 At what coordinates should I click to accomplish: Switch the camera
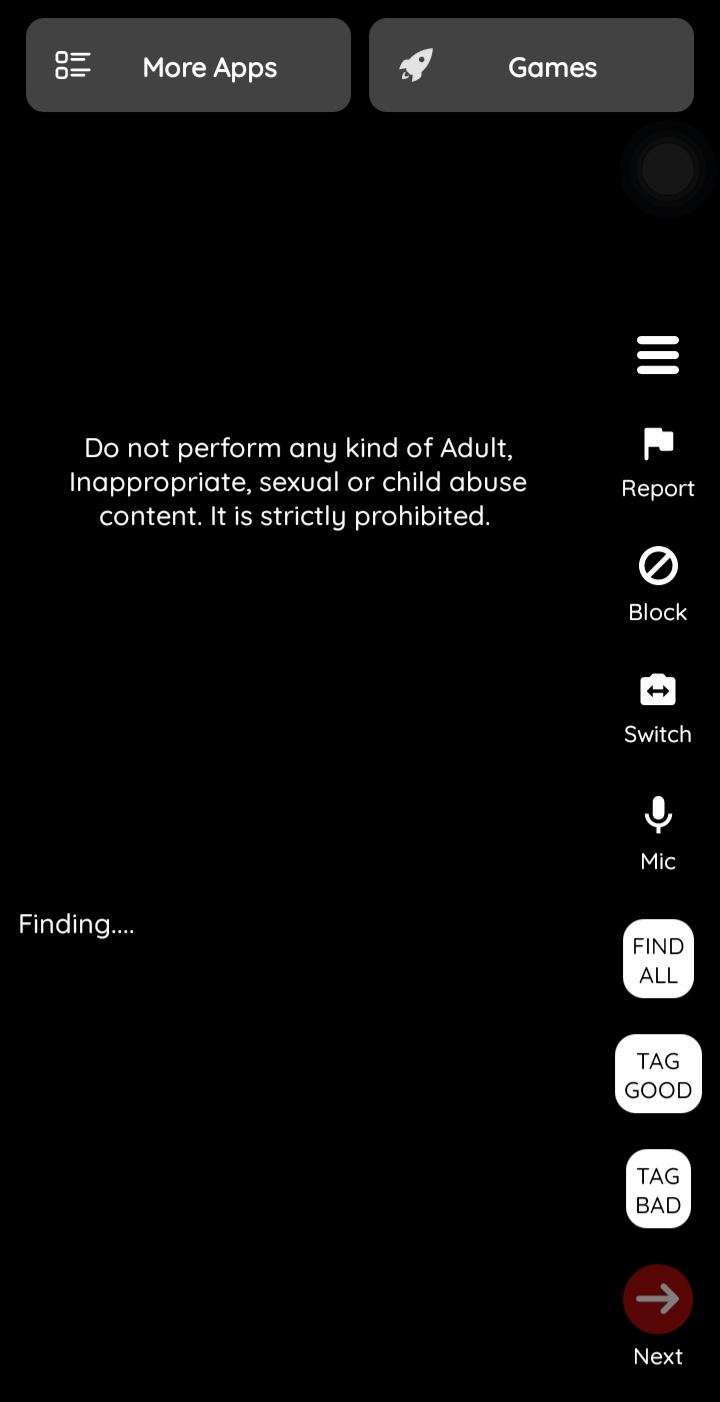tap(658, 707)
